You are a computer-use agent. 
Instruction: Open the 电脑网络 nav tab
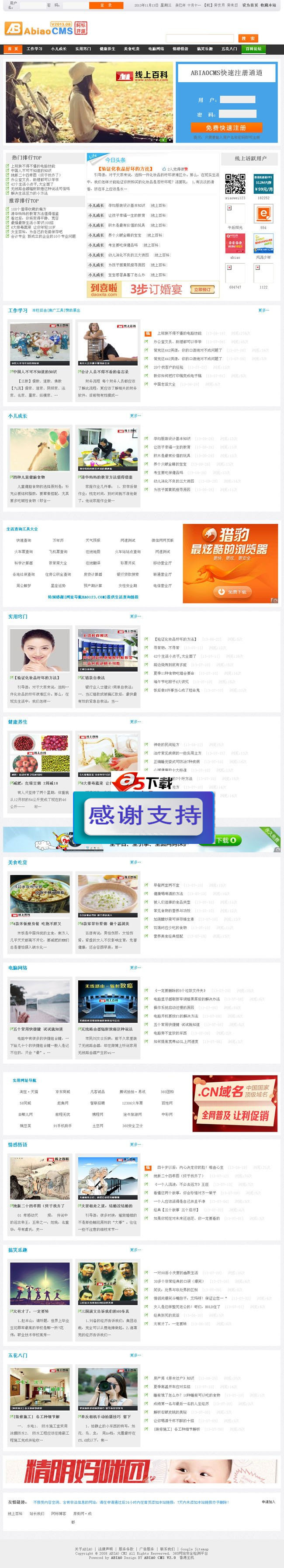click(156, 49)
